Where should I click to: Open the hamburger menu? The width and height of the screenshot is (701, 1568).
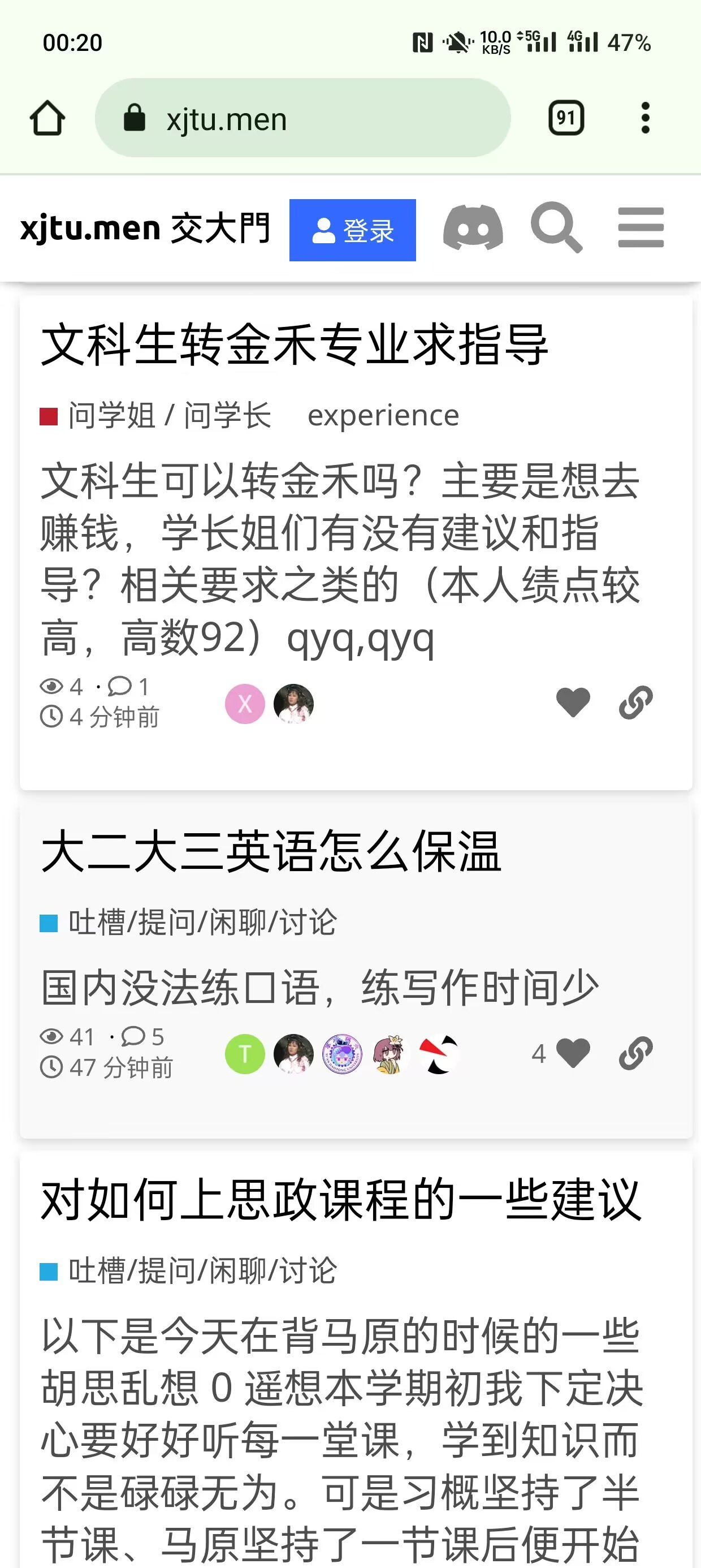click(x=641, y=229)
